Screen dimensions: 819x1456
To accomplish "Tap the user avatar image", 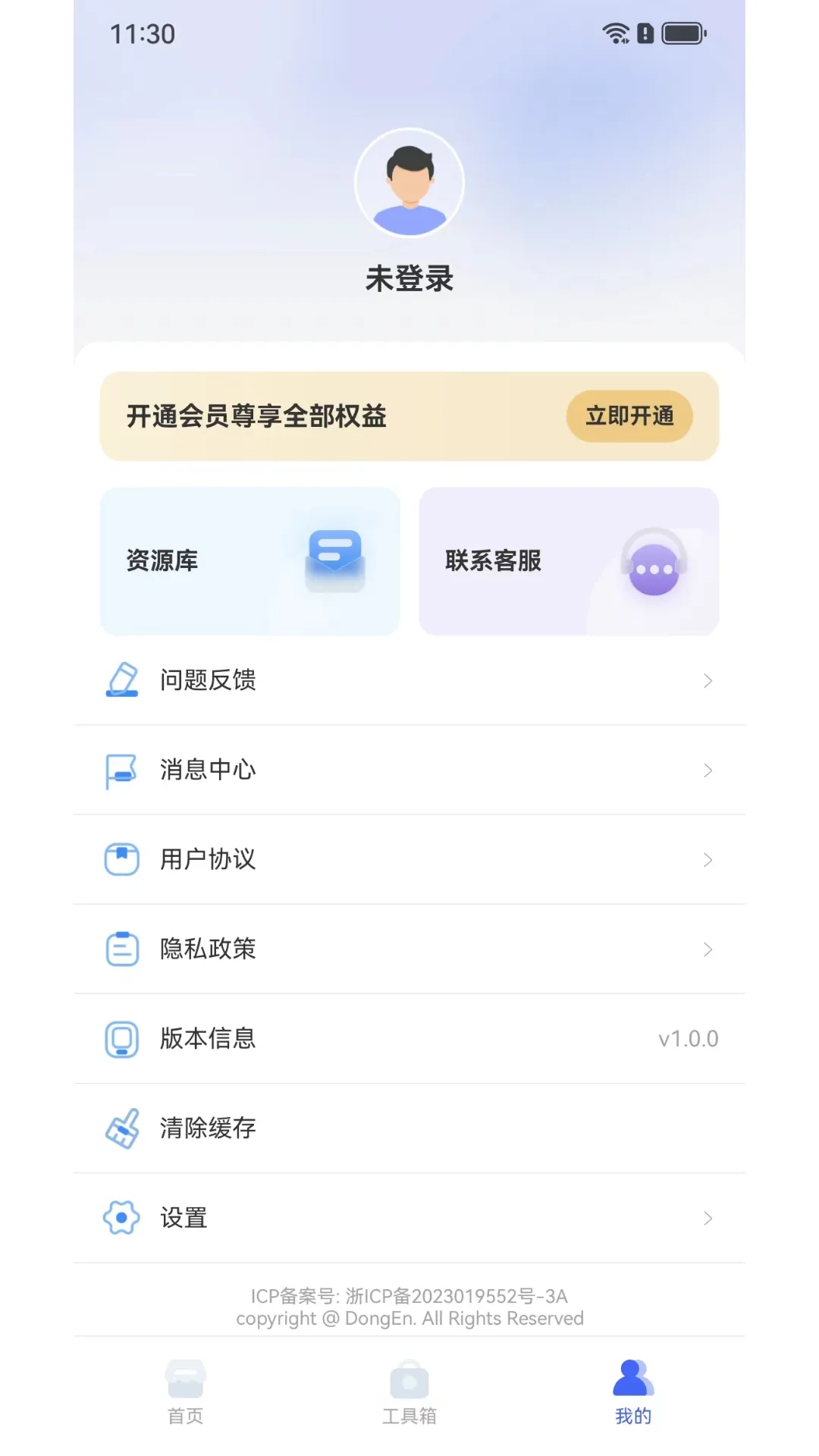I will pyautogui.click(x=409, y=182).
